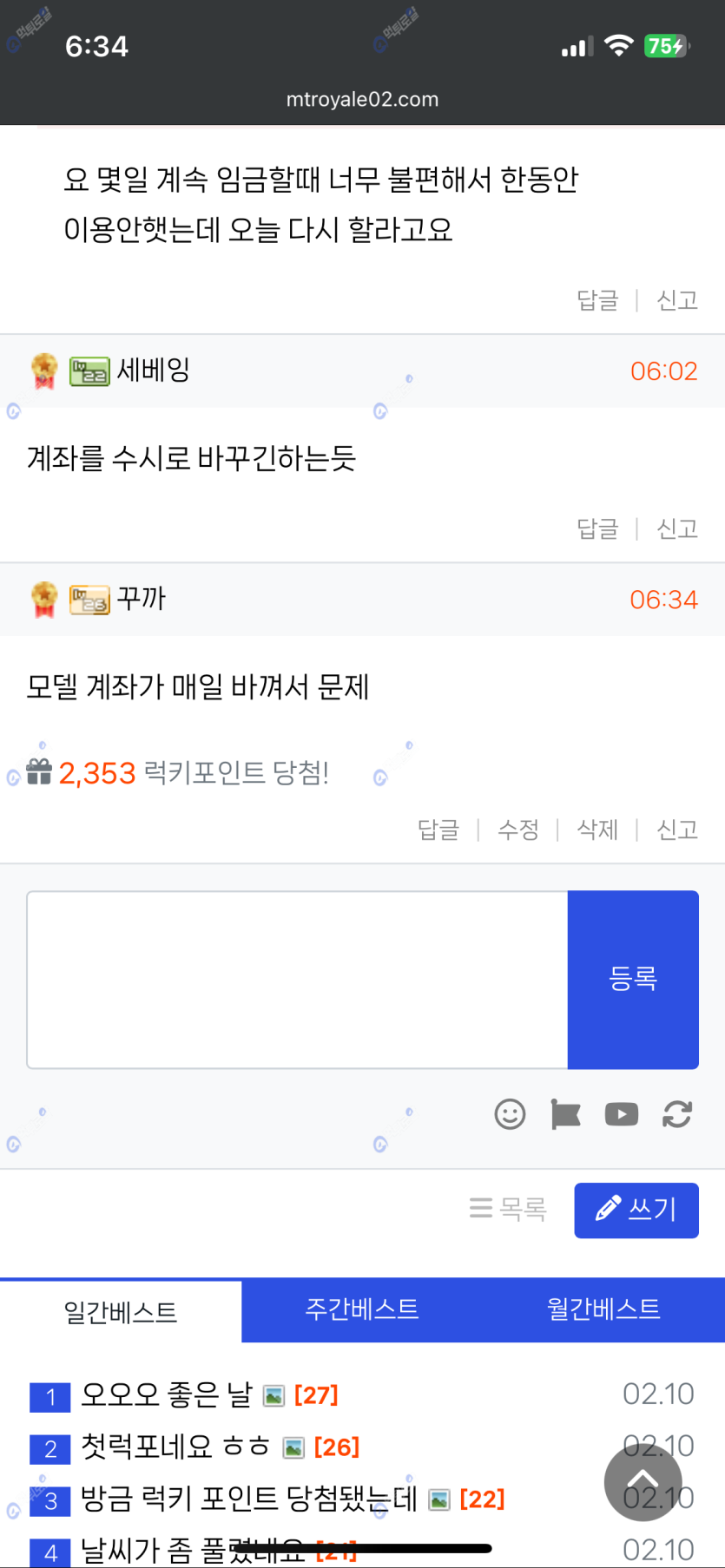This screenshot has height=1568, width=725.
Task: Refresh comments with the reload icon
Action: point(676,1113)
